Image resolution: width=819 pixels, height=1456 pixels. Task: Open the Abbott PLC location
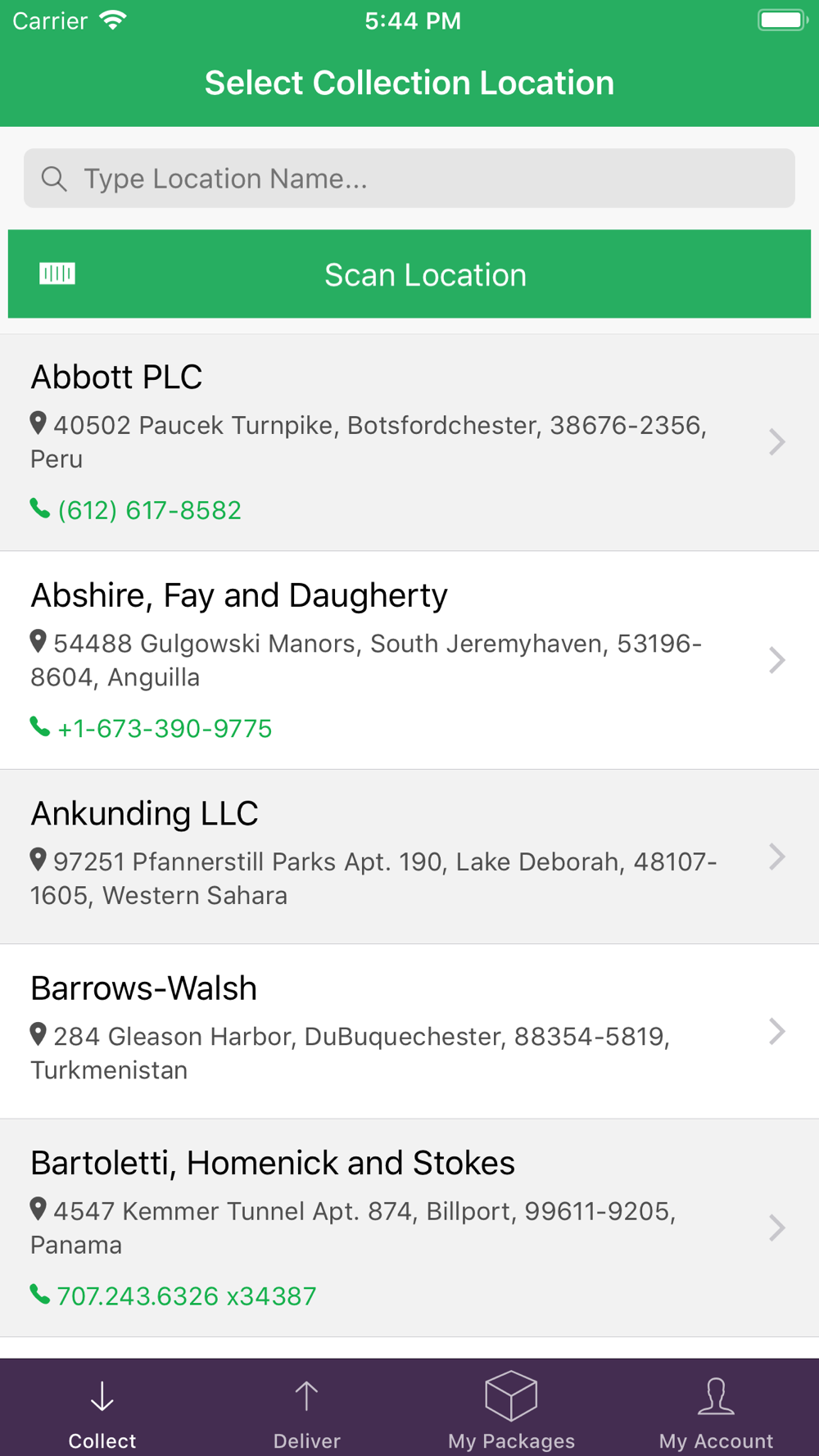click(409, 442)
